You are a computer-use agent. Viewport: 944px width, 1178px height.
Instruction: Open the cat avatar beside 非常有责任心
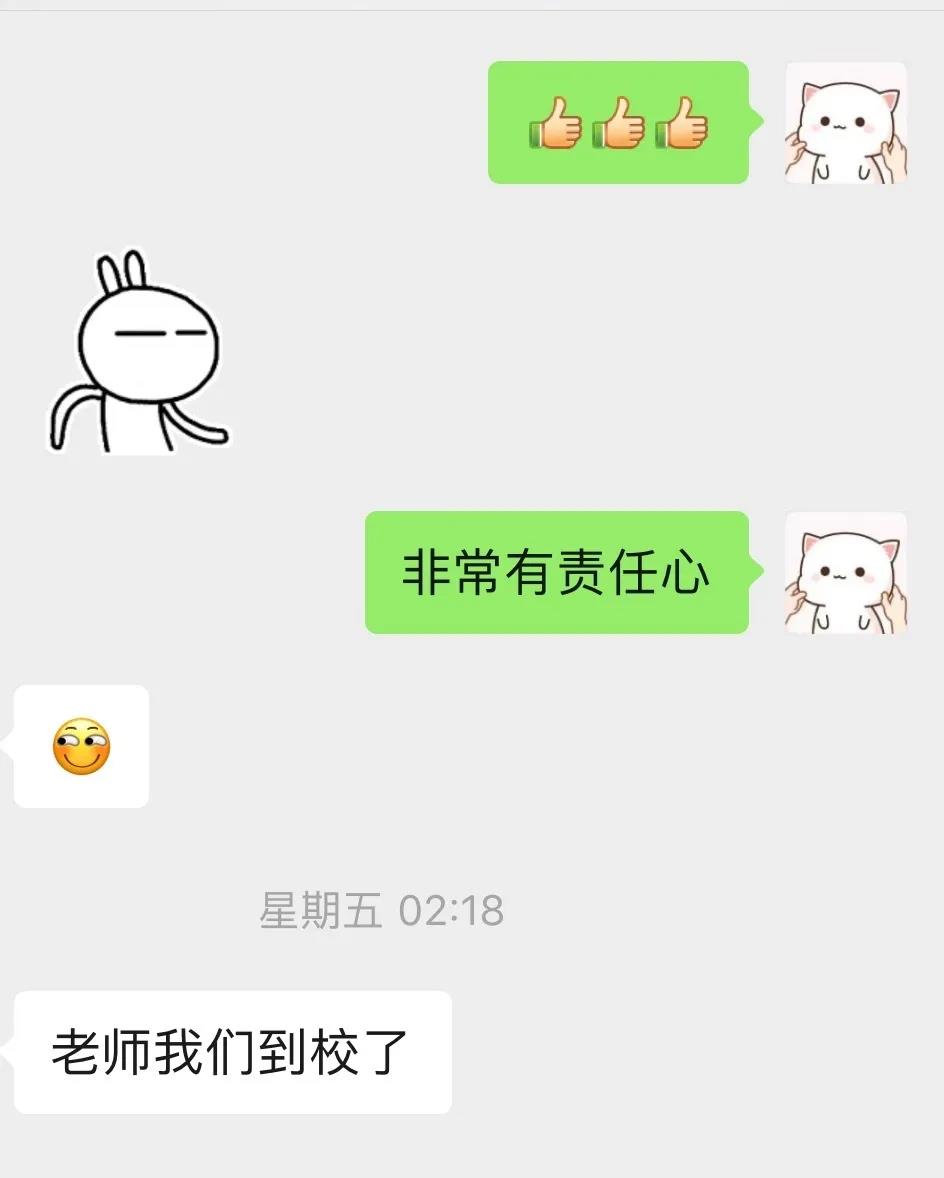(846, 572)
